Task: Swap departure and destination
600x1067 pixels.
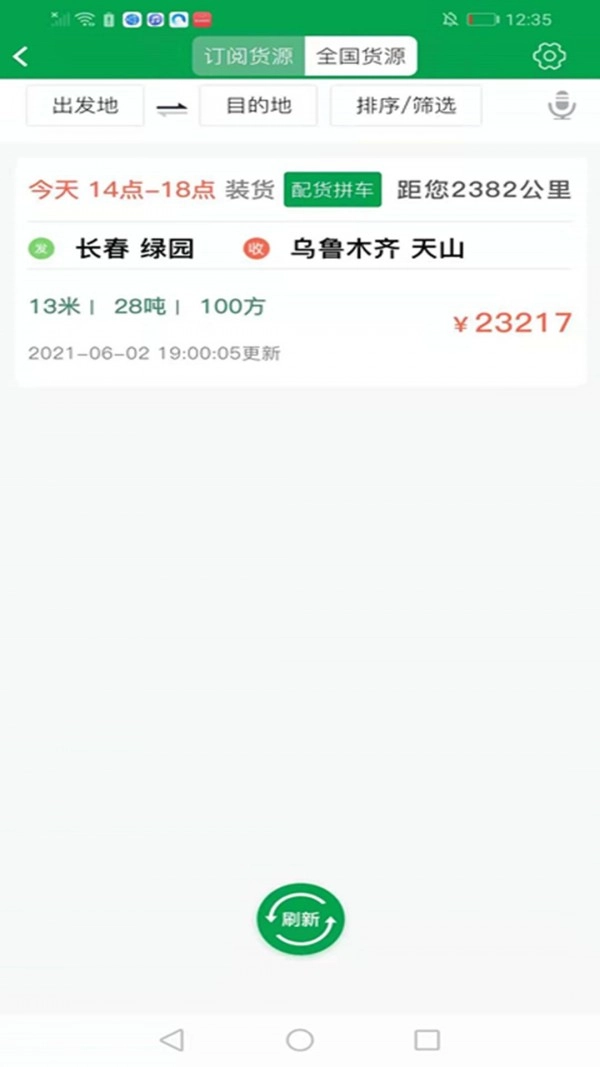Action: click(172, 107)
